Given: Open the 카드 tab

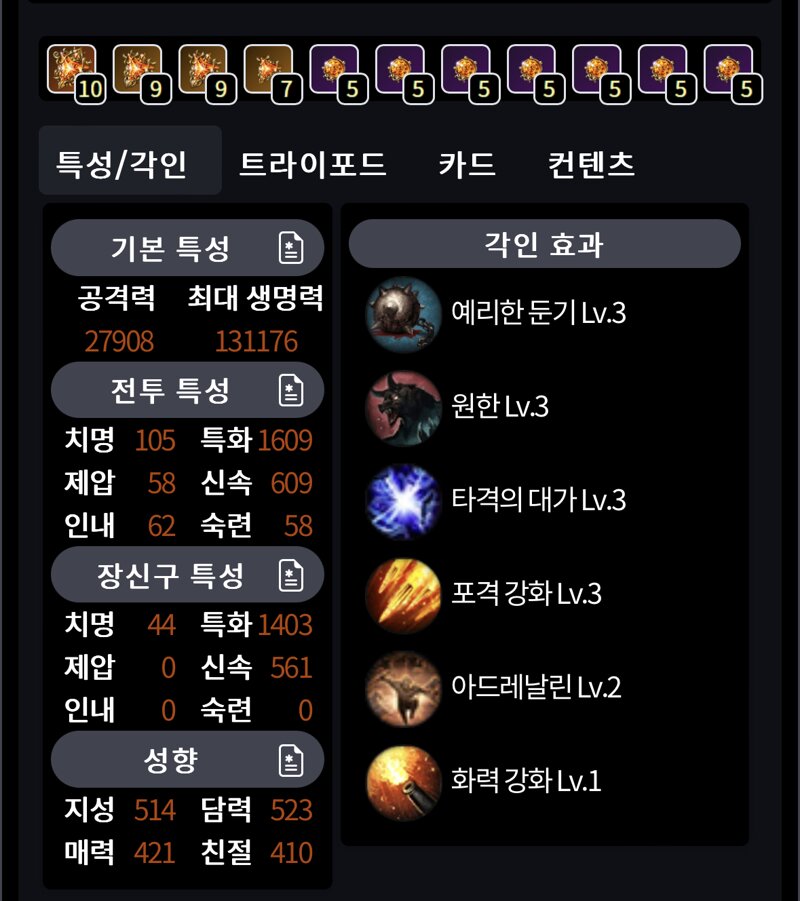Looking at the screenshot, I should point(467,163).
